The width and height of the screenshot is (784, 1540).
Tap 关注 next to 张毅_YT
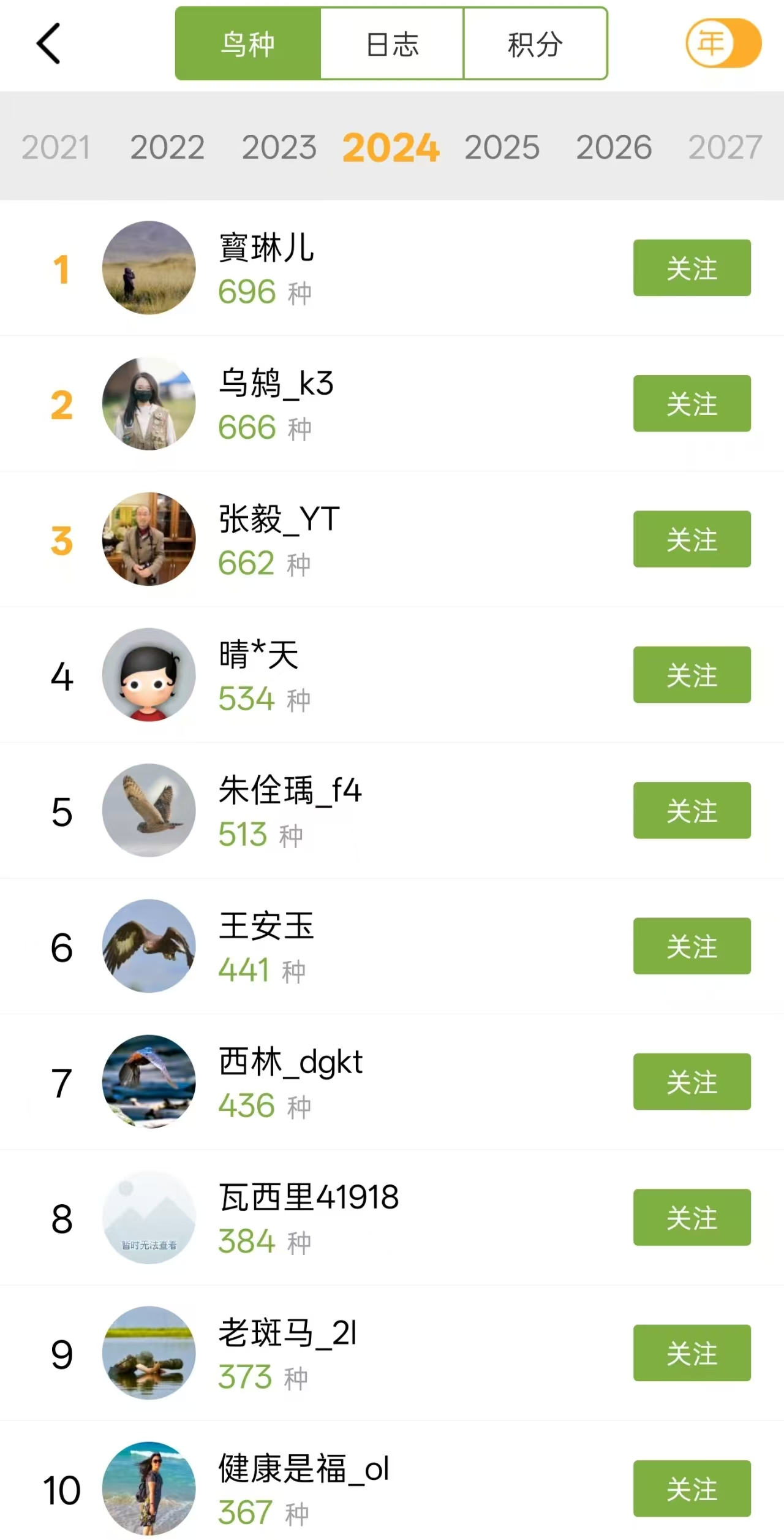[x=692, y=539]
